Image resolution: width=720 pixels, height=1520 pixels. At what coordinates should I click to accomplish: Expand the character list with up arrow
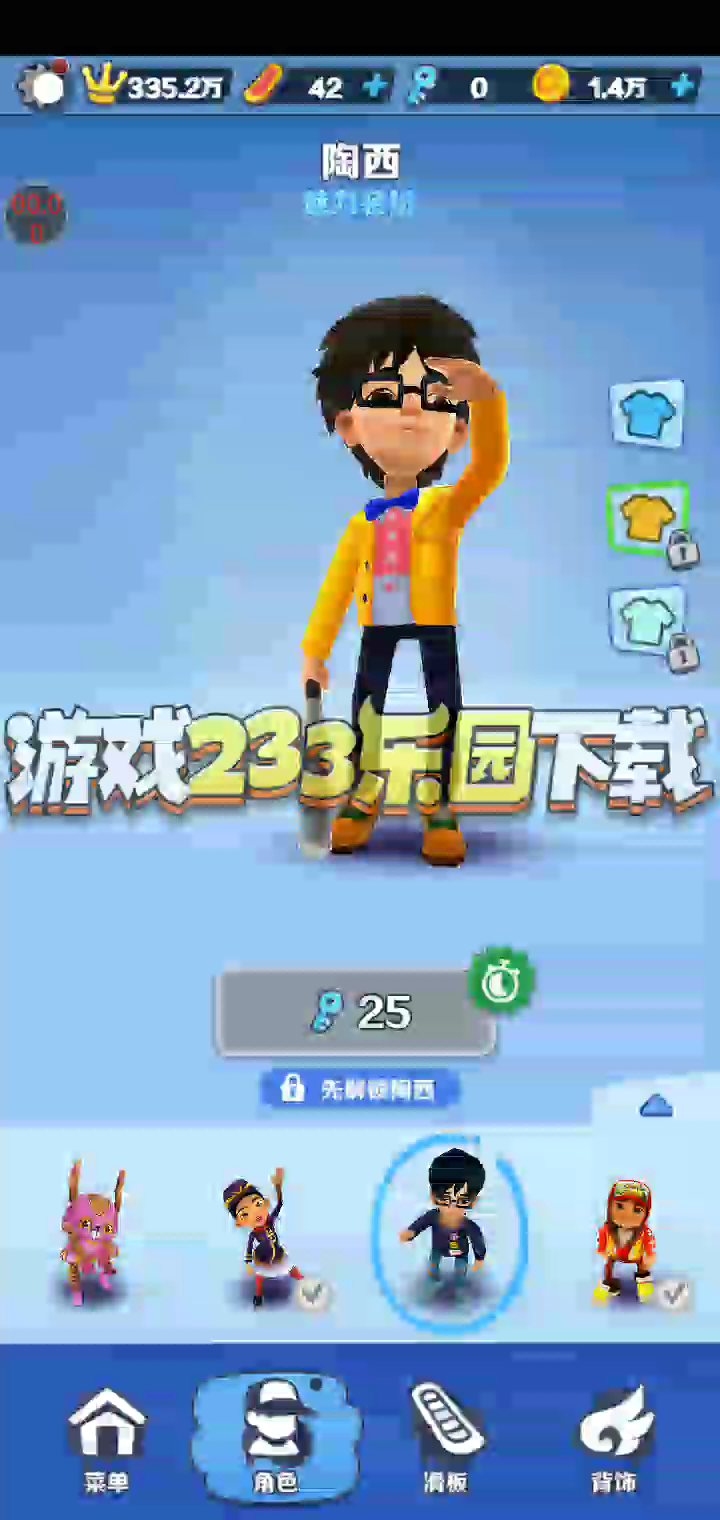click(655, 1106)
